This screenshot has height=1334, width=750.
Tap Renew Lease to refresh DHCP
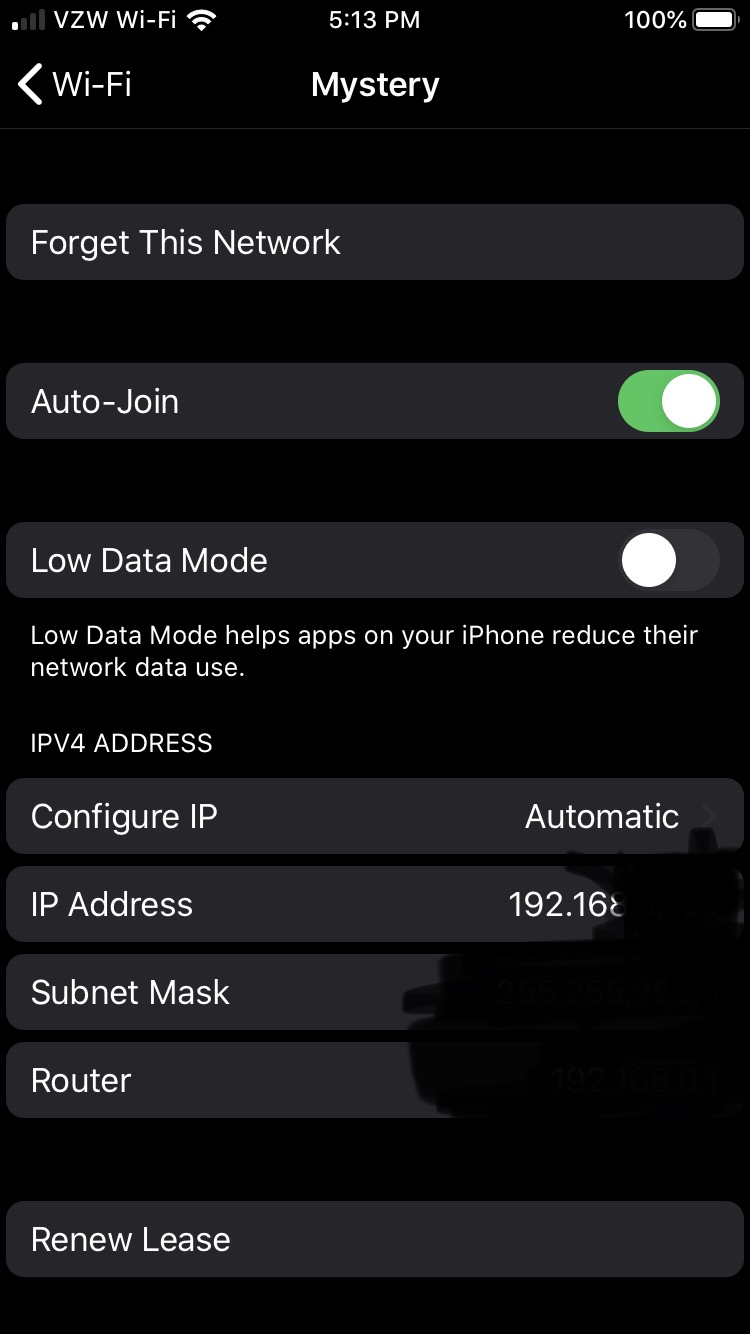375,1238
